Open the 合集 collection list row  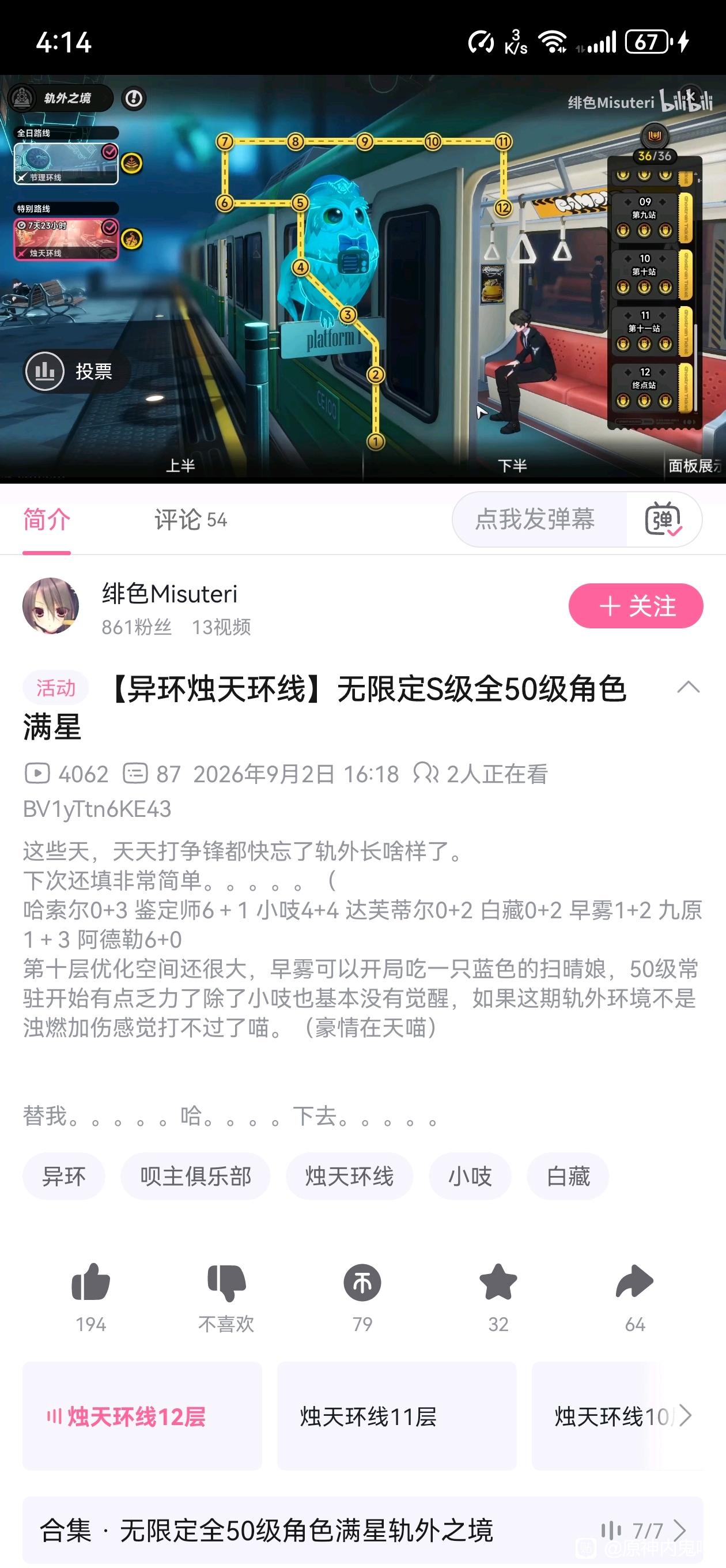(362, 1529)
